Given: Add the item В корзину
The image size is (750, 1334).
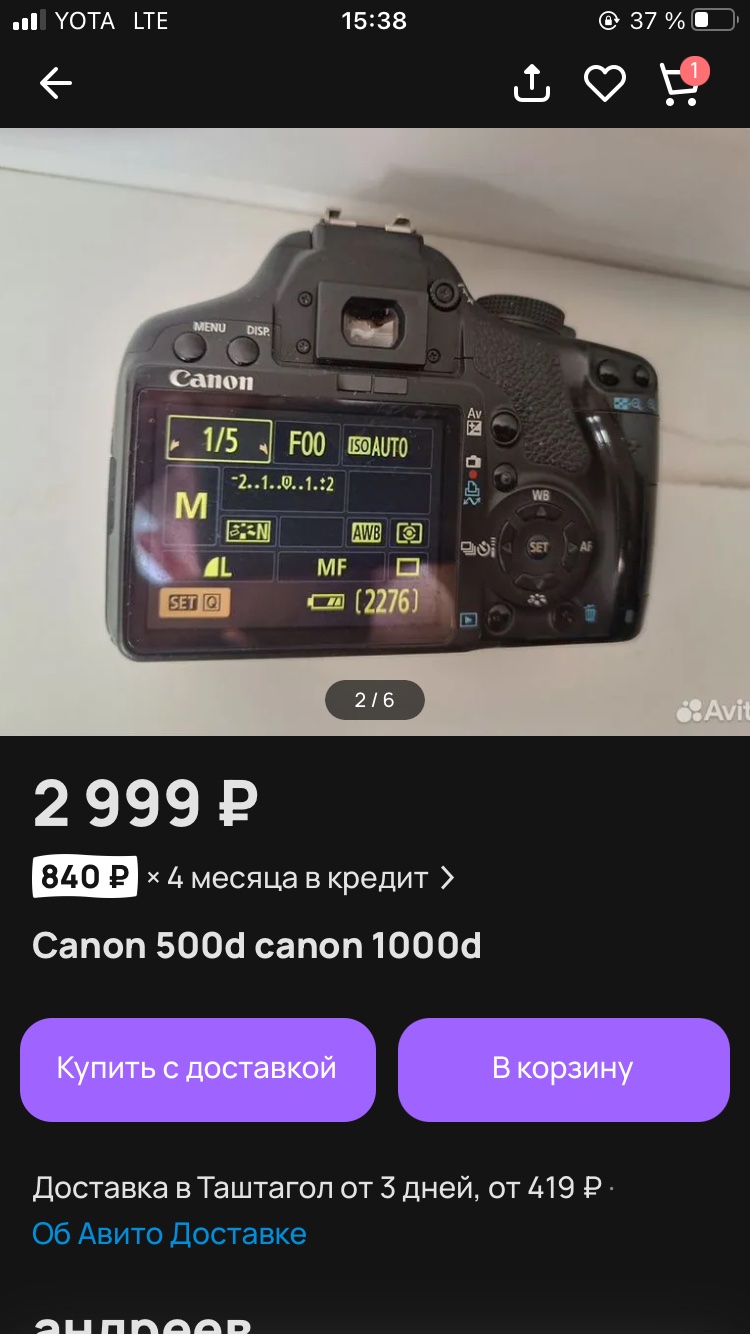Looking at the screenshot, I should (x=563, y=1069).
